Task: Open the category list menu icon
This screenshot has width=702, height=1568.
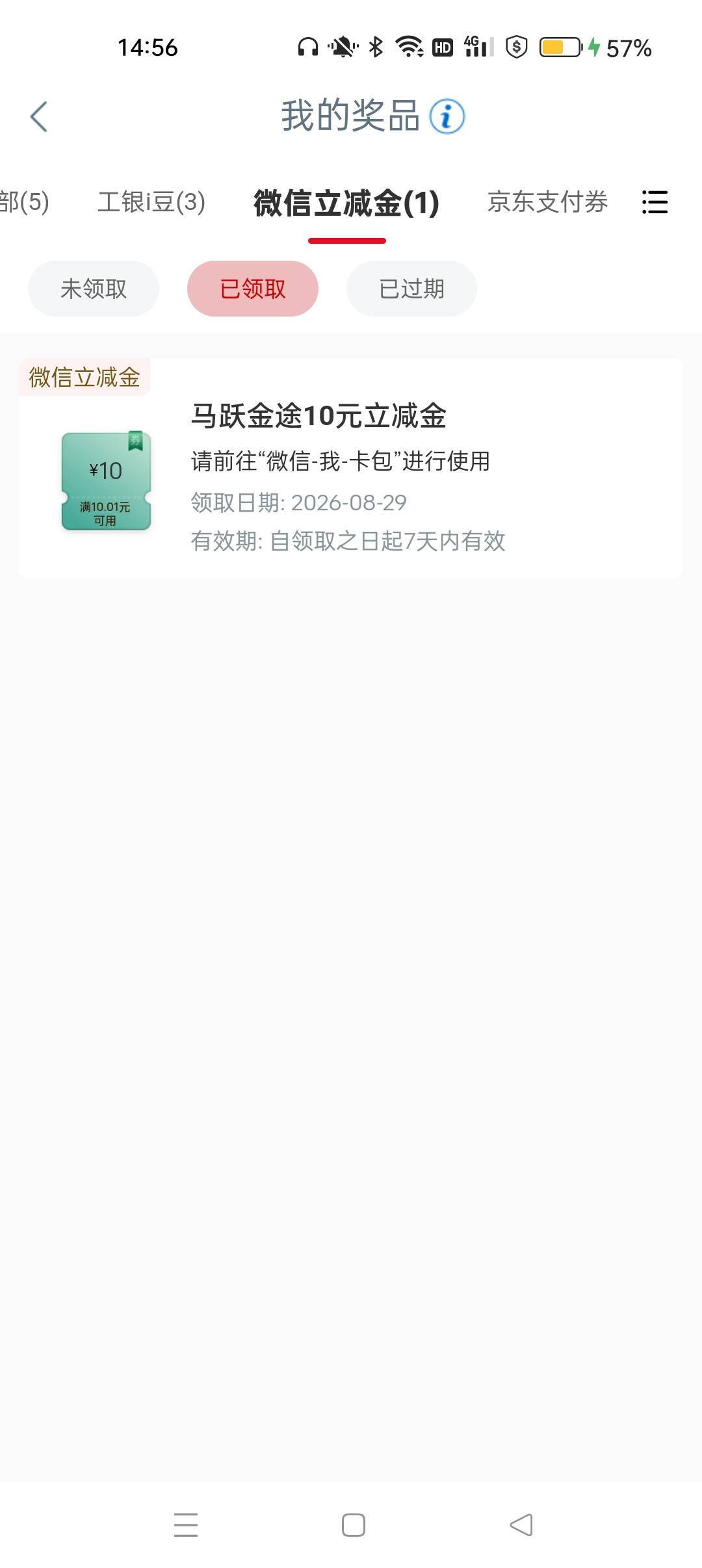Action: [655, 202]
